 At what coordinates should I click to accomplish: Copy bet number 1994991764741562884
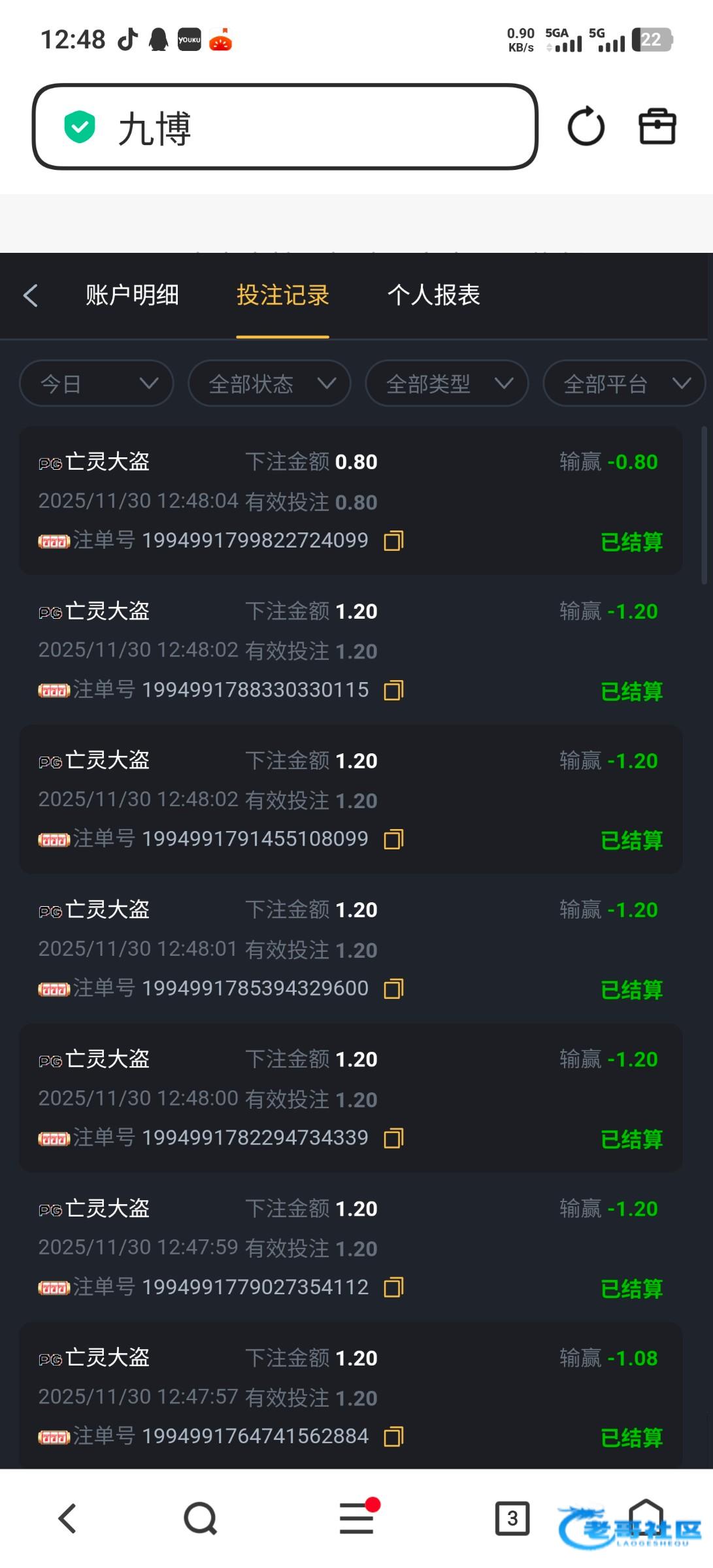393,1437
